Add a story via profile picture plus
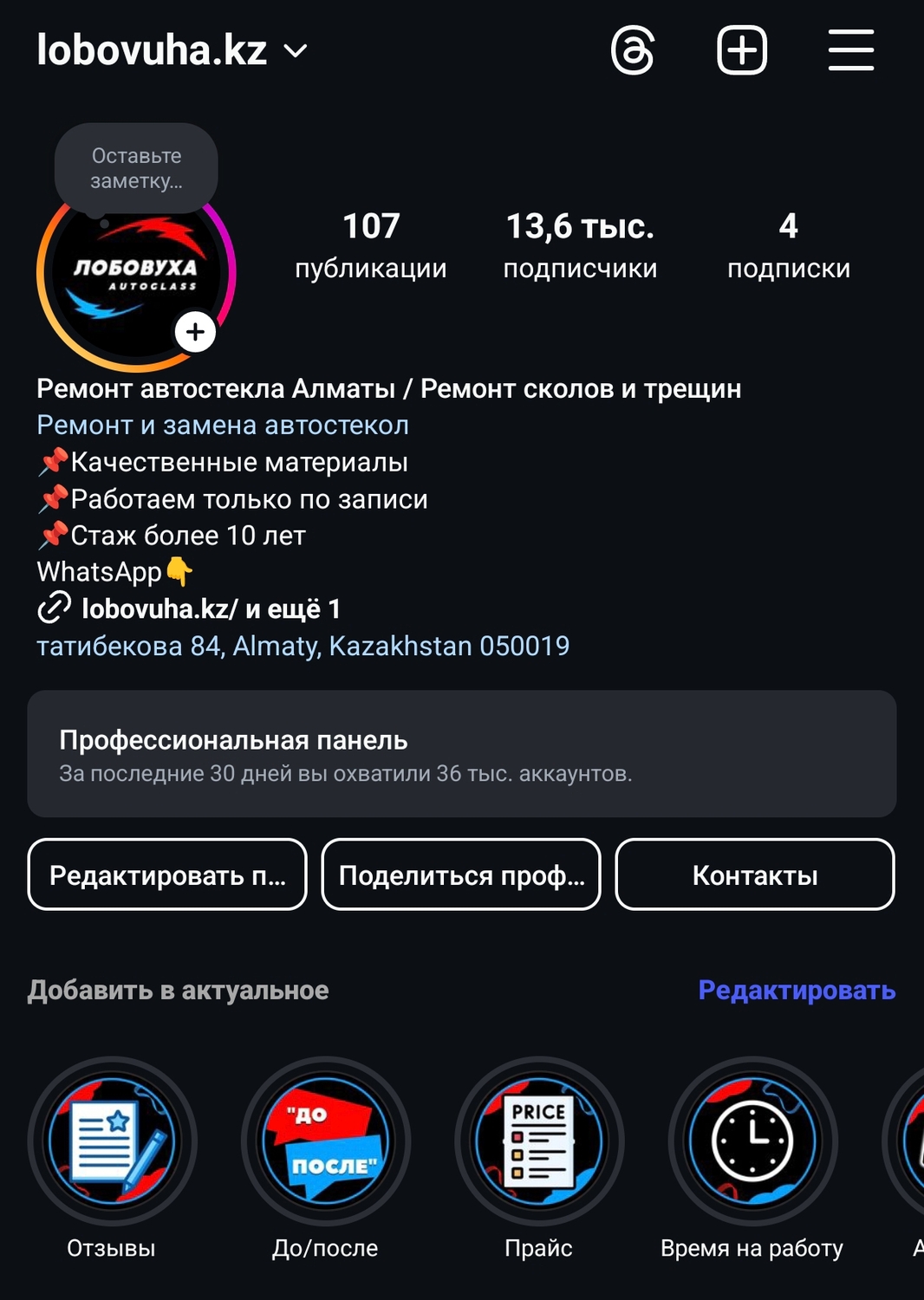The width and height of the screenshot is (924, 1300). tap(196, 332)
